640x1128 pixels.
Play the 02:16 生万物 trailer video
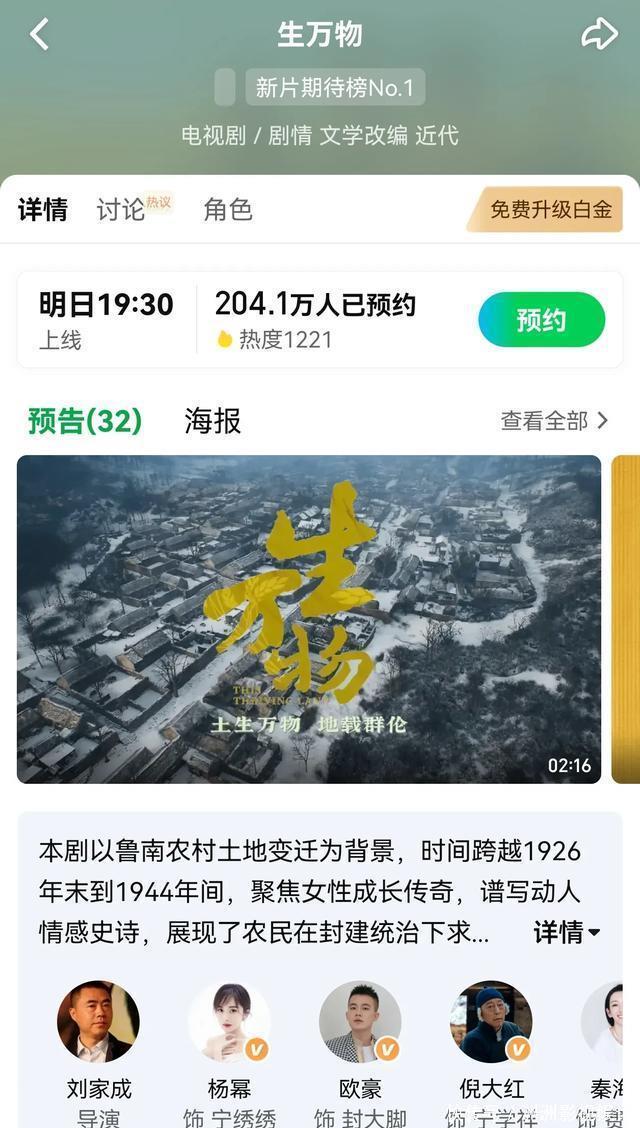pyautogui.click(x=309, y=619)
